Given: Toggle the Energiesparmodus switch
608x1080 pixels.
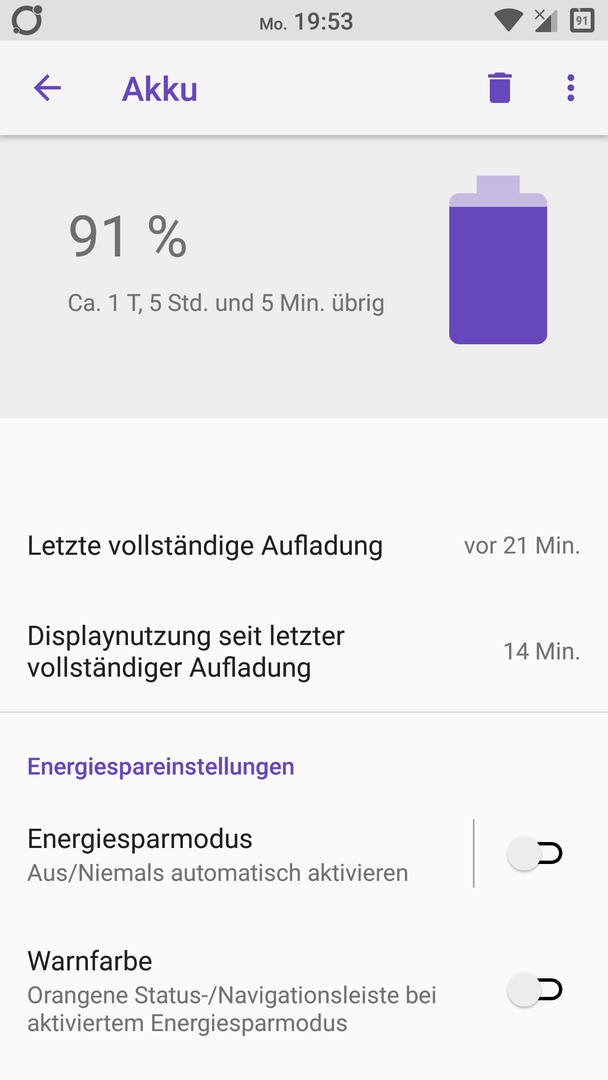Looking at the screenshot, I should [535, 854].
